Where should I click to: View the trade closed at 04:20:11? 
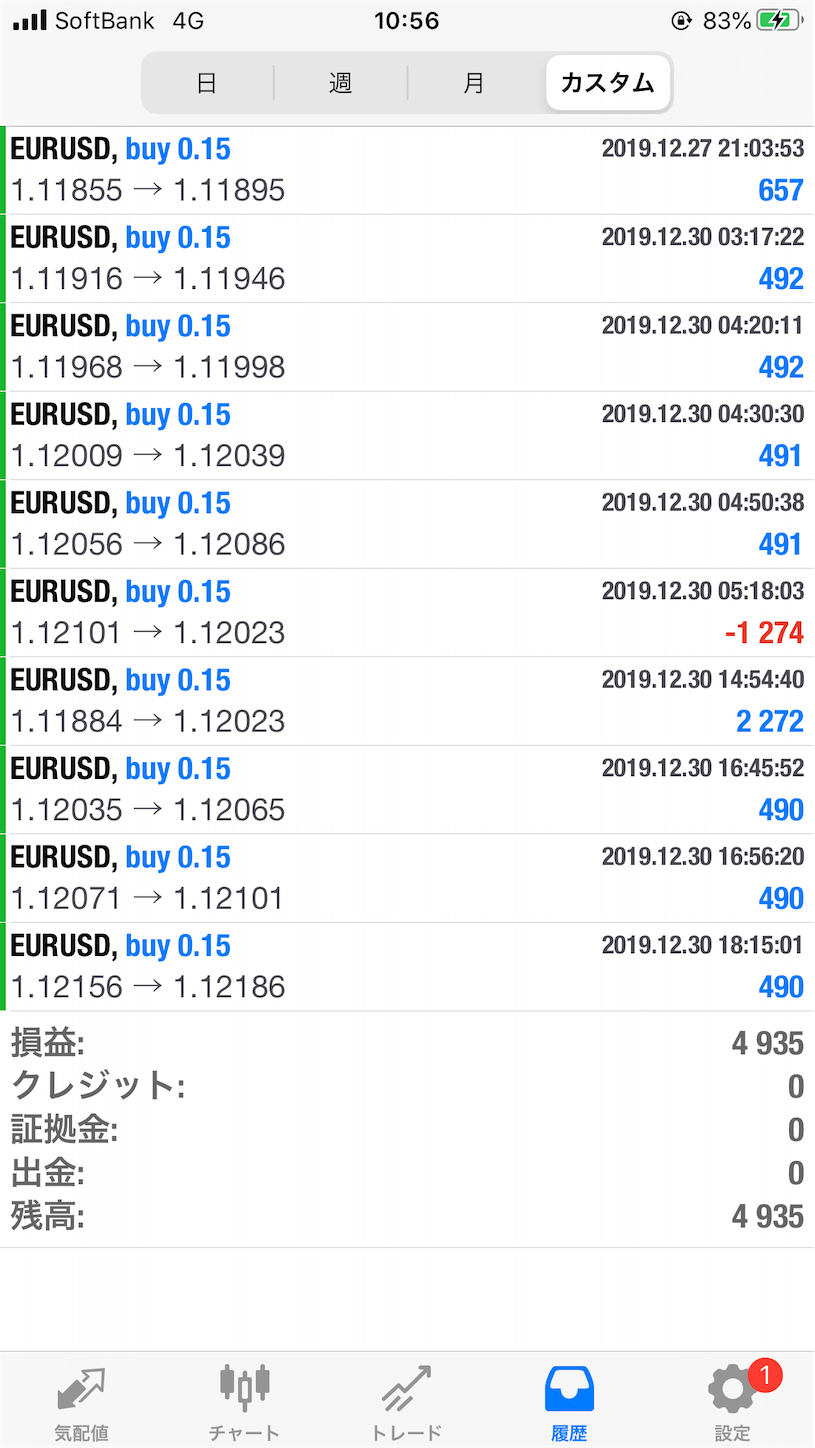(407, 347)
